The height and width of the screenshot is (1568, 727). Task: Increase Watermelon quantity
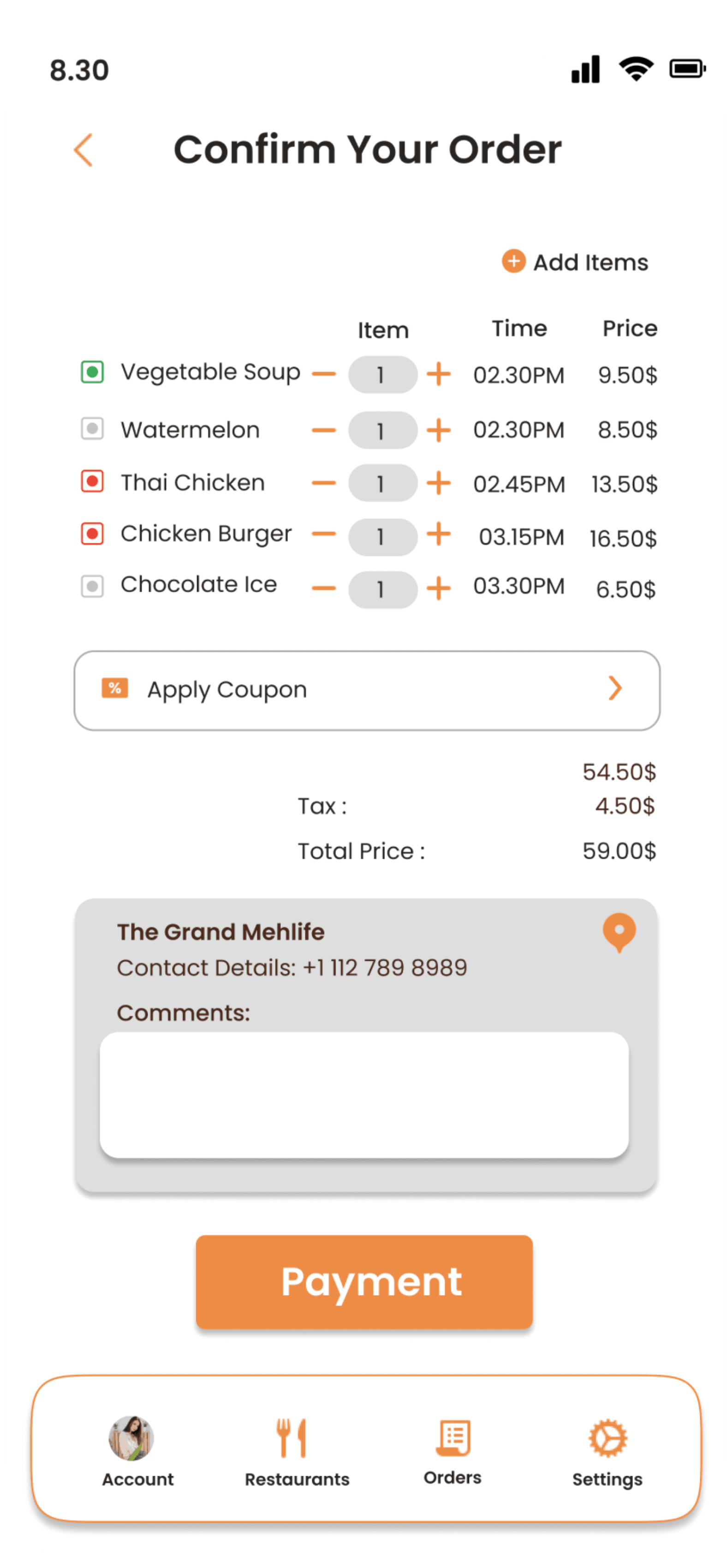click(x=438, y=430)
